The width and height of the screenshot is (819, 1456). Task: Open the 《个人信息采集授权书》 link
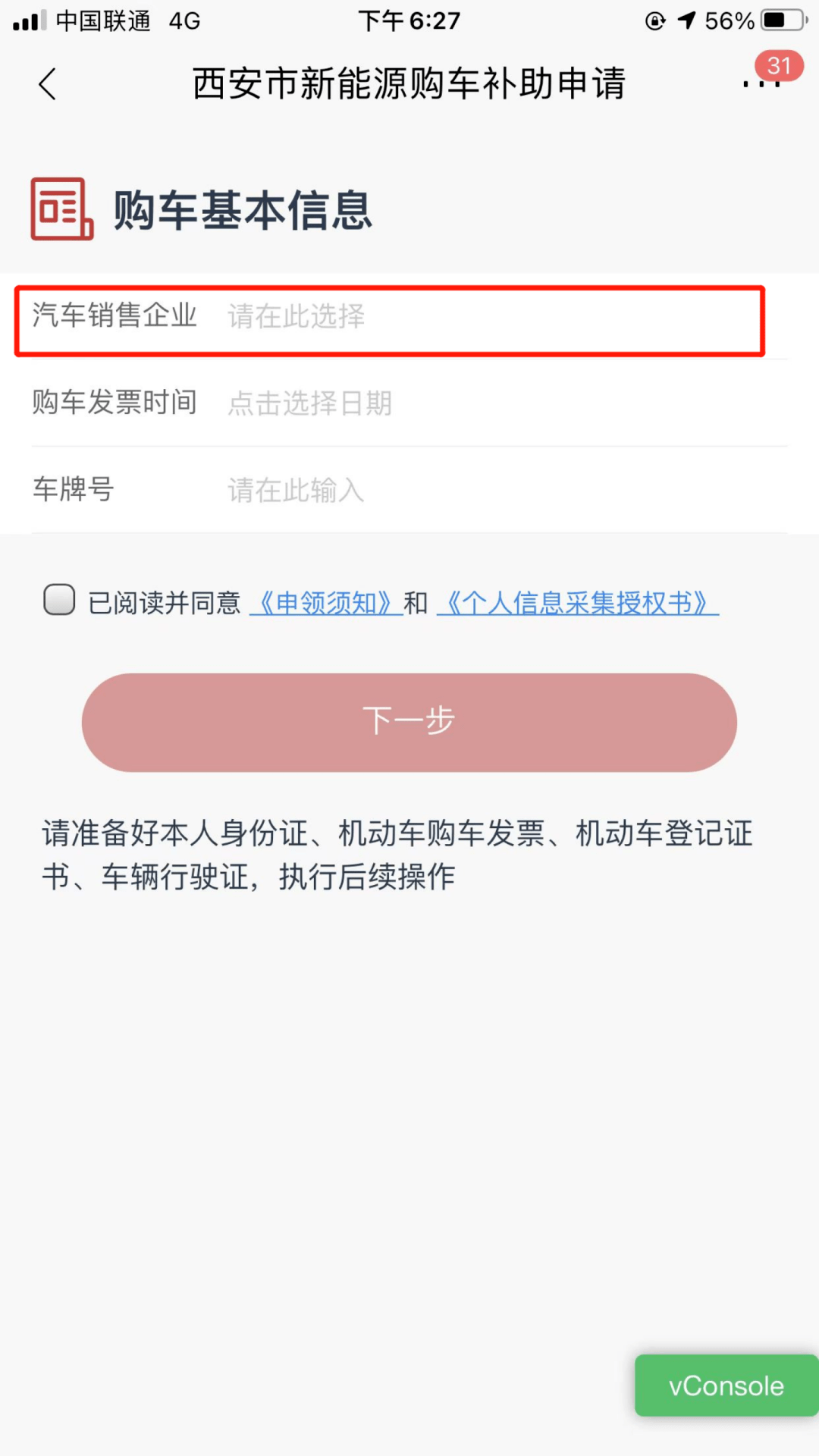pos(577,604)
